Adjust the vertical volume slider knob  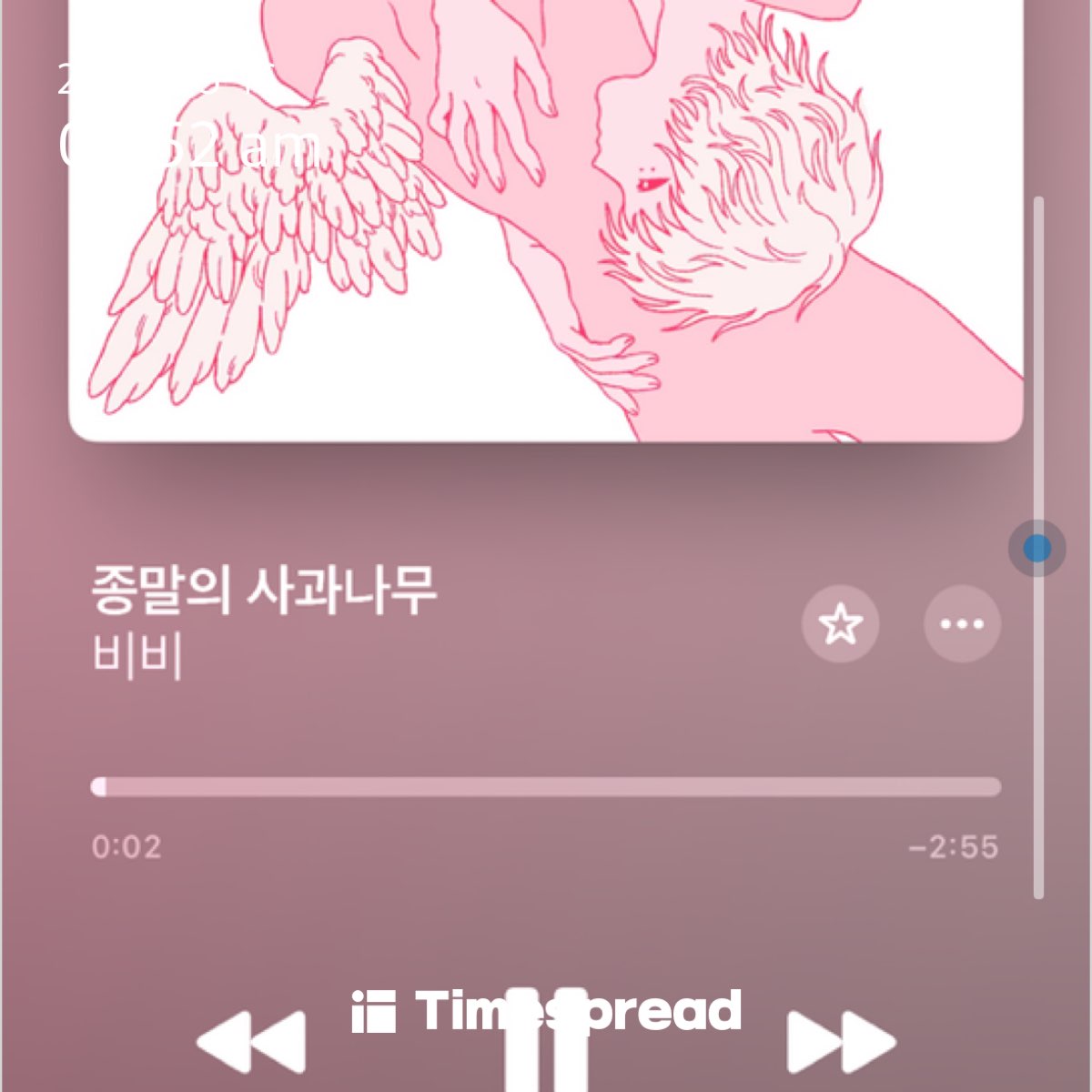point(1036,549)
